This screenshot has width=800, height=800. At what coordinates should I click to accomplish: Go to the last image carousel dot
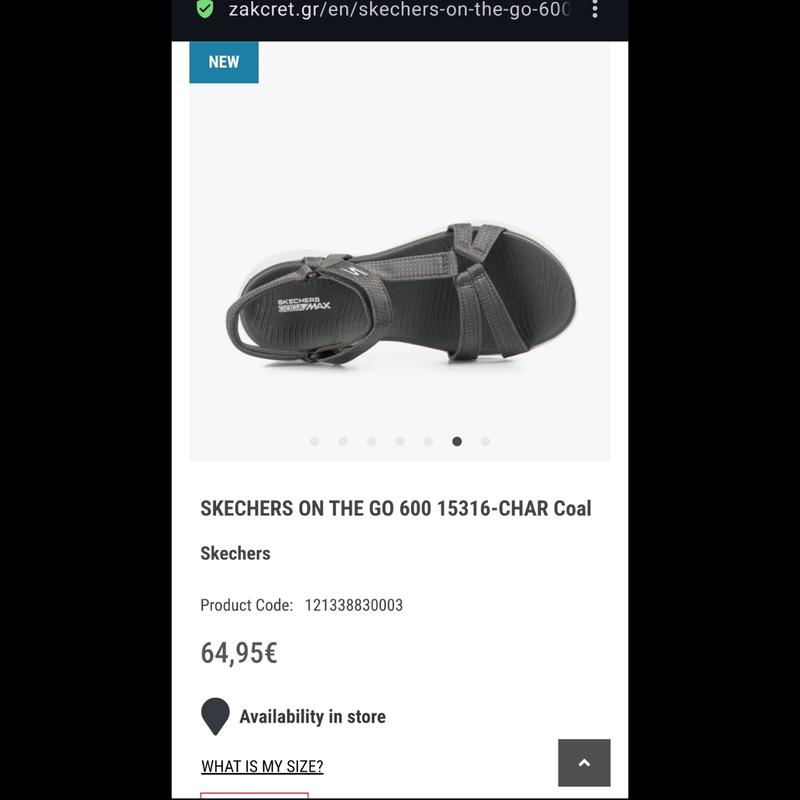click(x=486, y=441)
